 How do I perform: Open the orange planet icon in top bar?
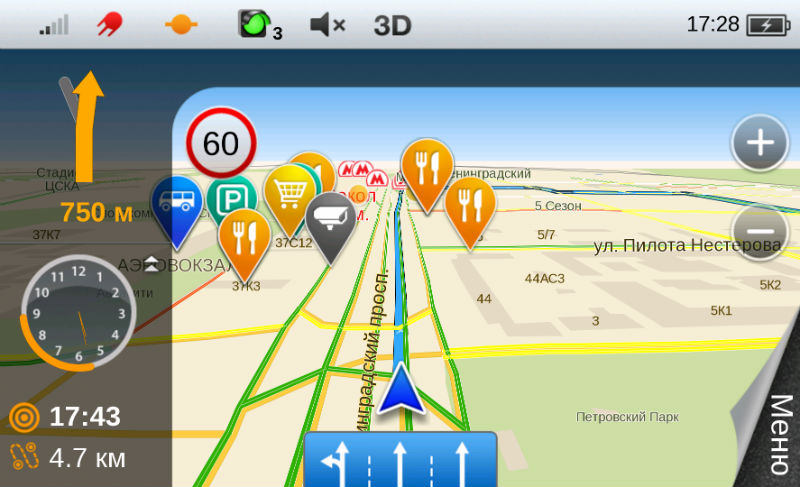180,25
